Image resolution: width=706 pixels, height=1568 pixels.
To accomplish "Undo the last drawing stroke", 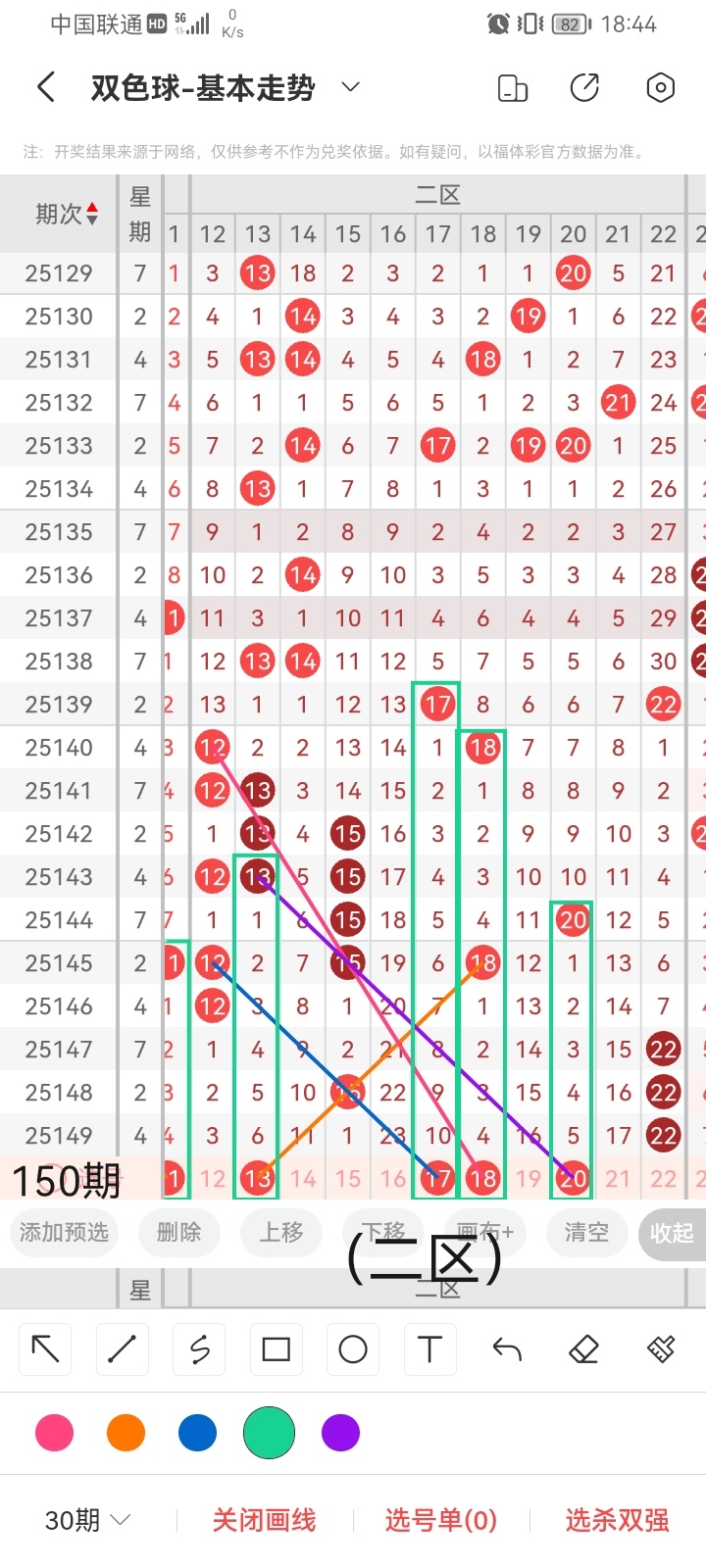I will [507, 1349].
